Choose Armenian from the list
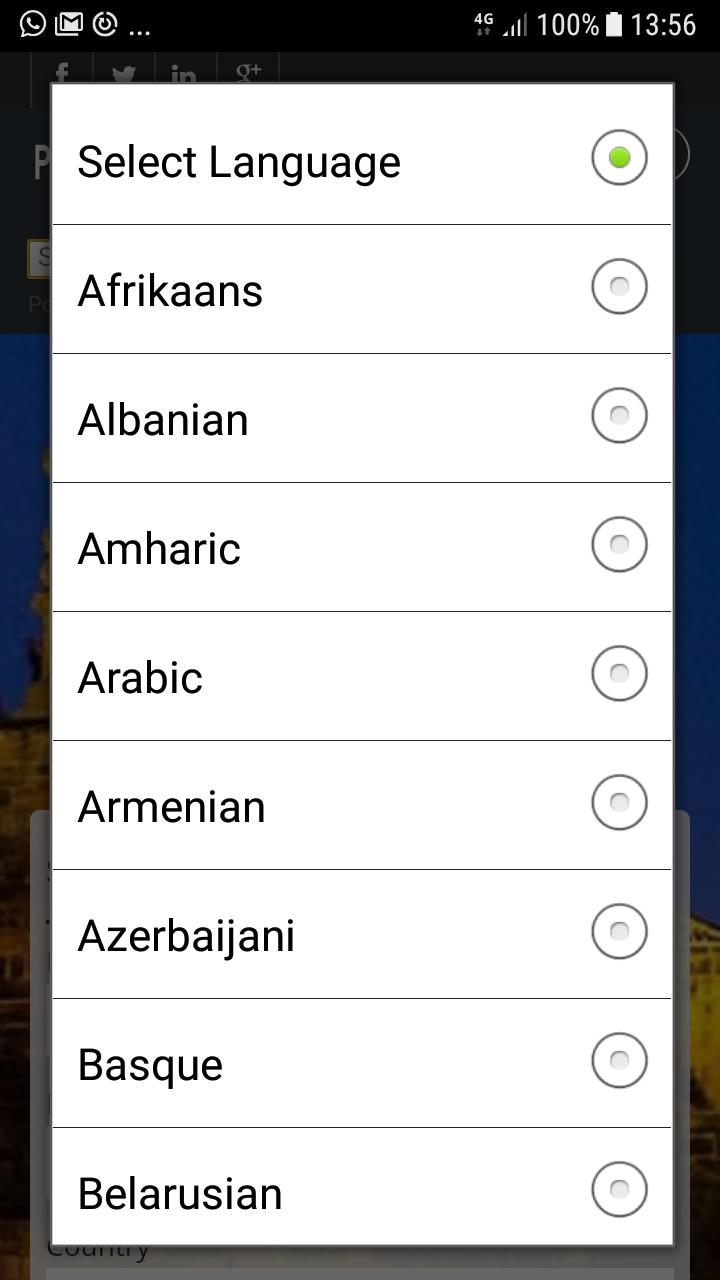 click(x=361, y=805)
